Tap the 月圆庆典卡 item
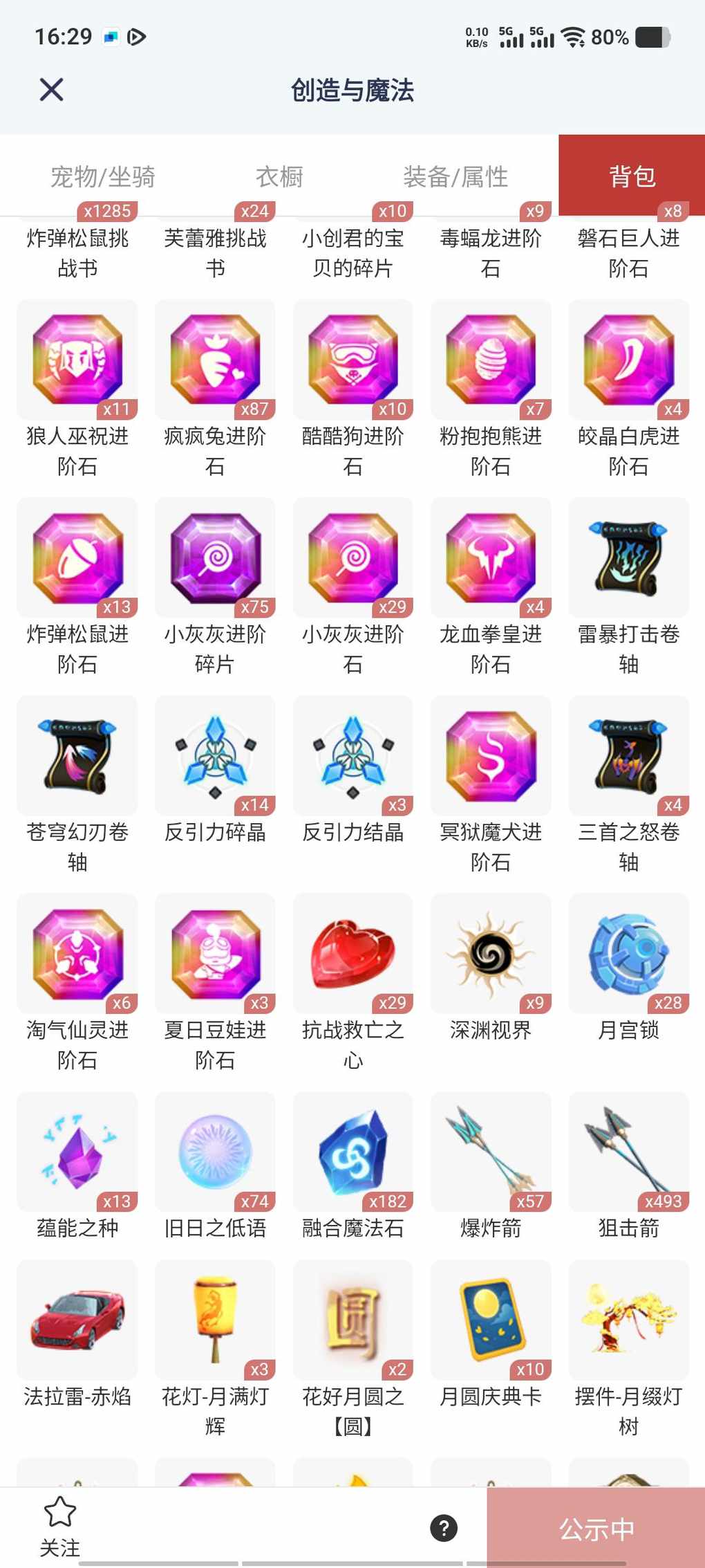The width and height of the screenshot is (705, 1568). pyautogui.click(x=491, y=1320)
